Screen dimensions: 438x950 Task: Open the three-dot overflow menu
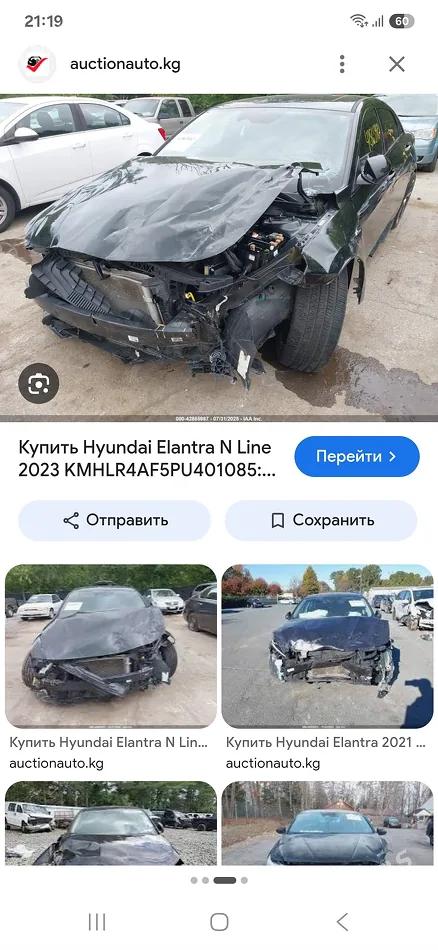coord(342,64)
